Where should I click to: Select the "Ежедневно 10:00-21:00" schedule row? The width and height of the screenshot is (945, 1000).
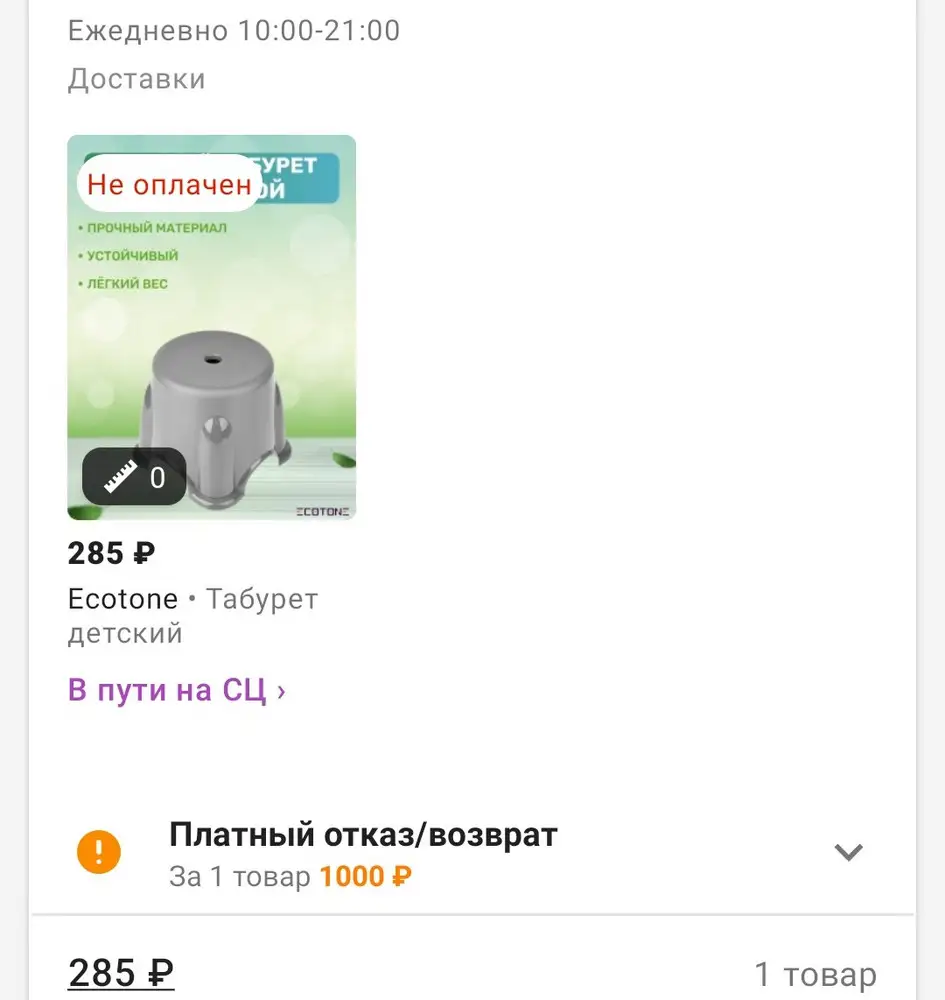coord(233,30)
